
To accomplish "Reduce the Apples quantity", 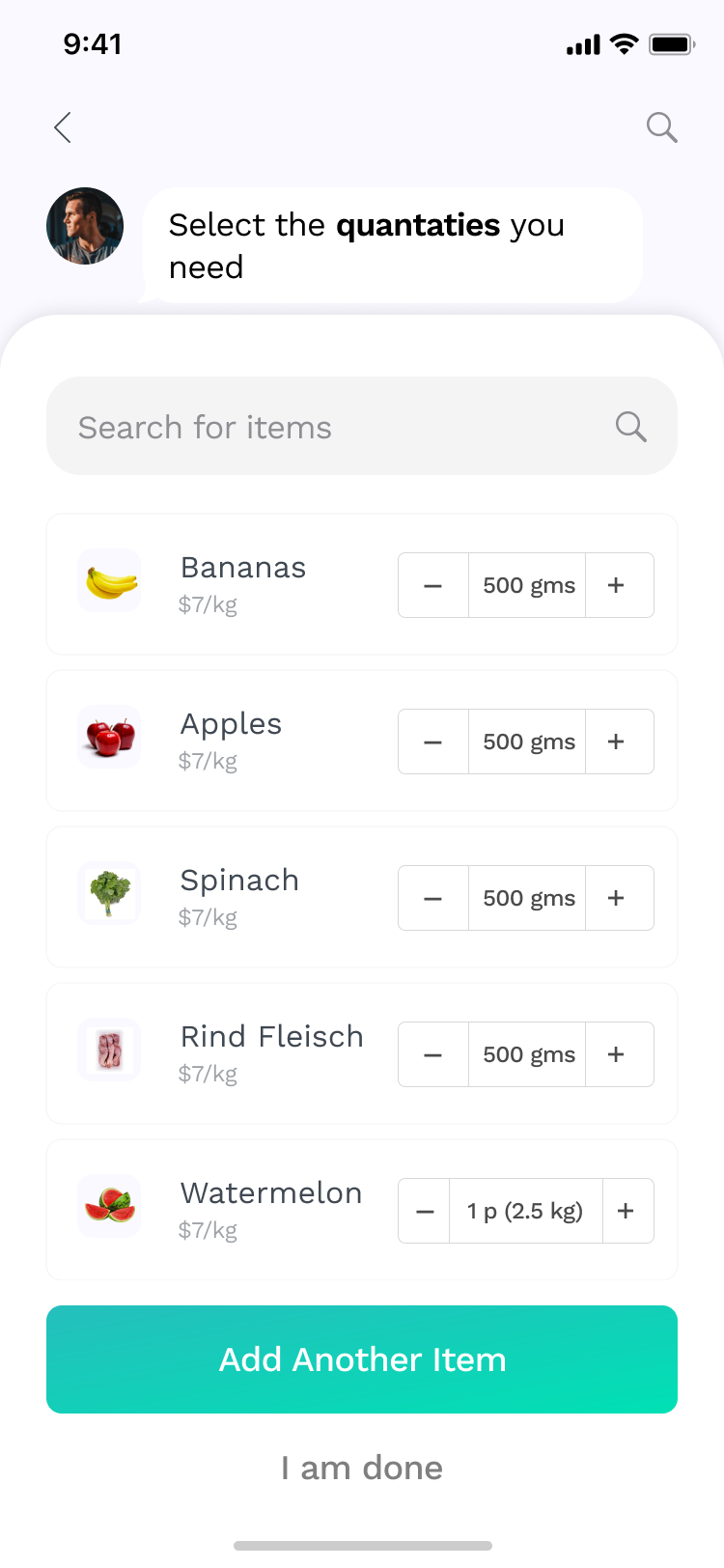I will click(x=433, y=742).
